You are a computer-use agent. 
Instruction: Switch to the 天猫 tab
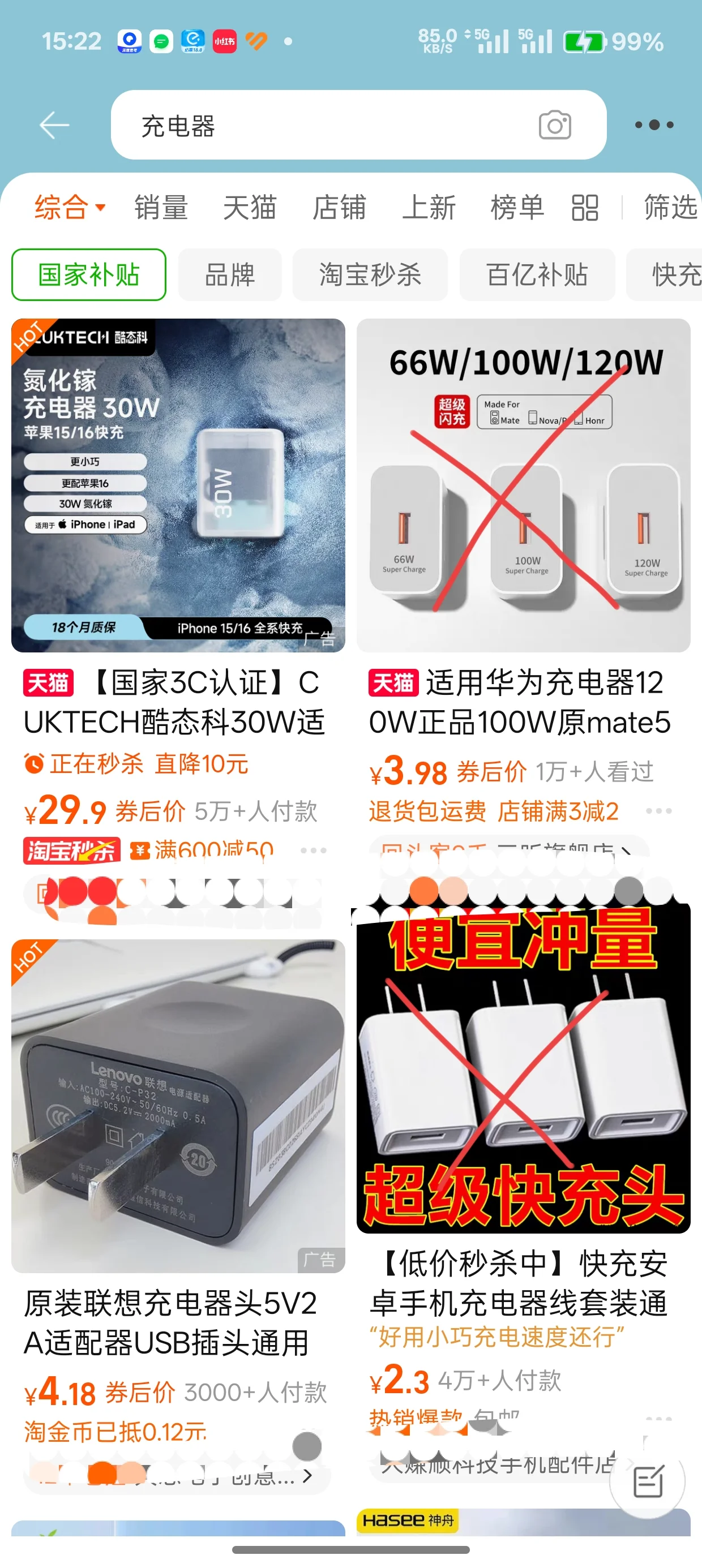(250, 208)
